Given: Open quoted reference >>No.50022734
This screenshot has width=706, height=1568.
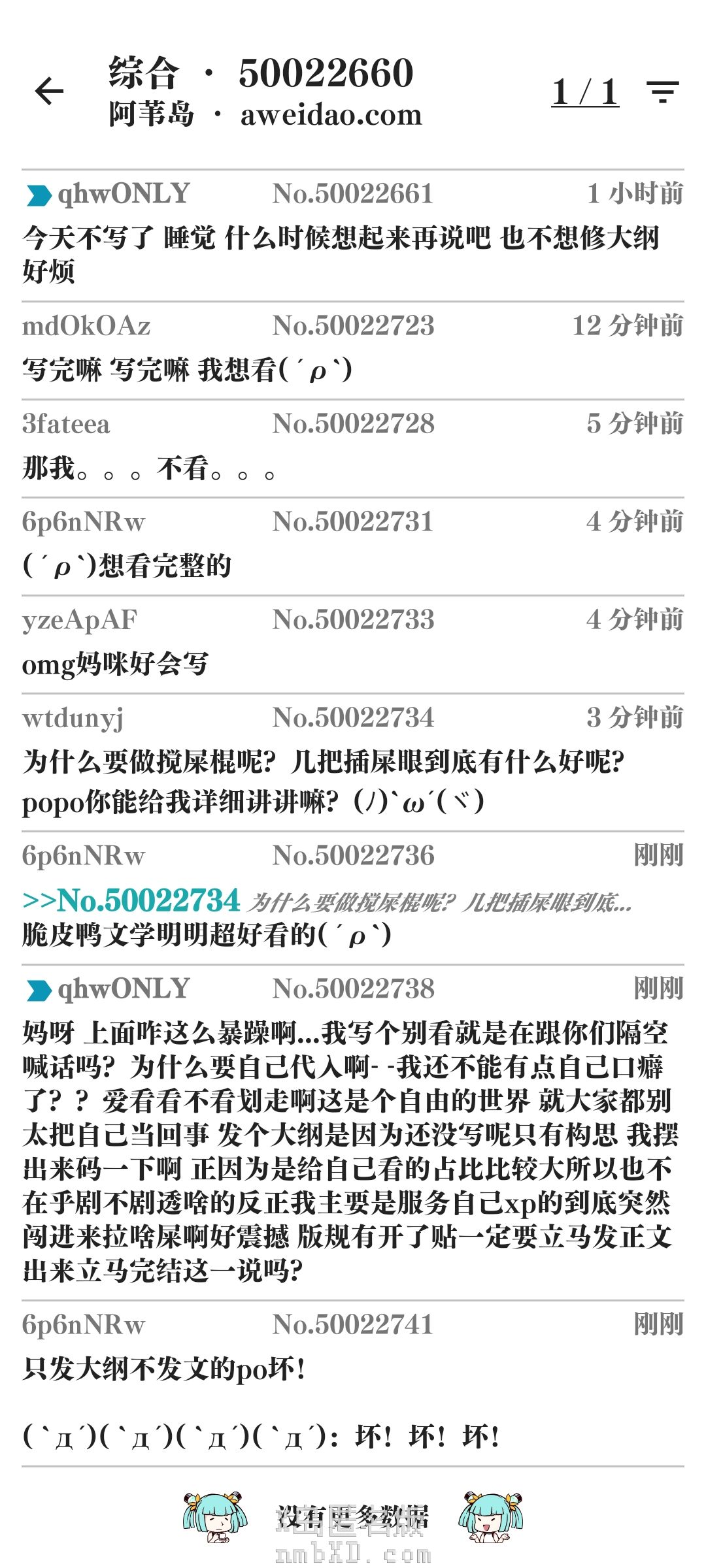Looking at the screenshot, I should point(131,900).
